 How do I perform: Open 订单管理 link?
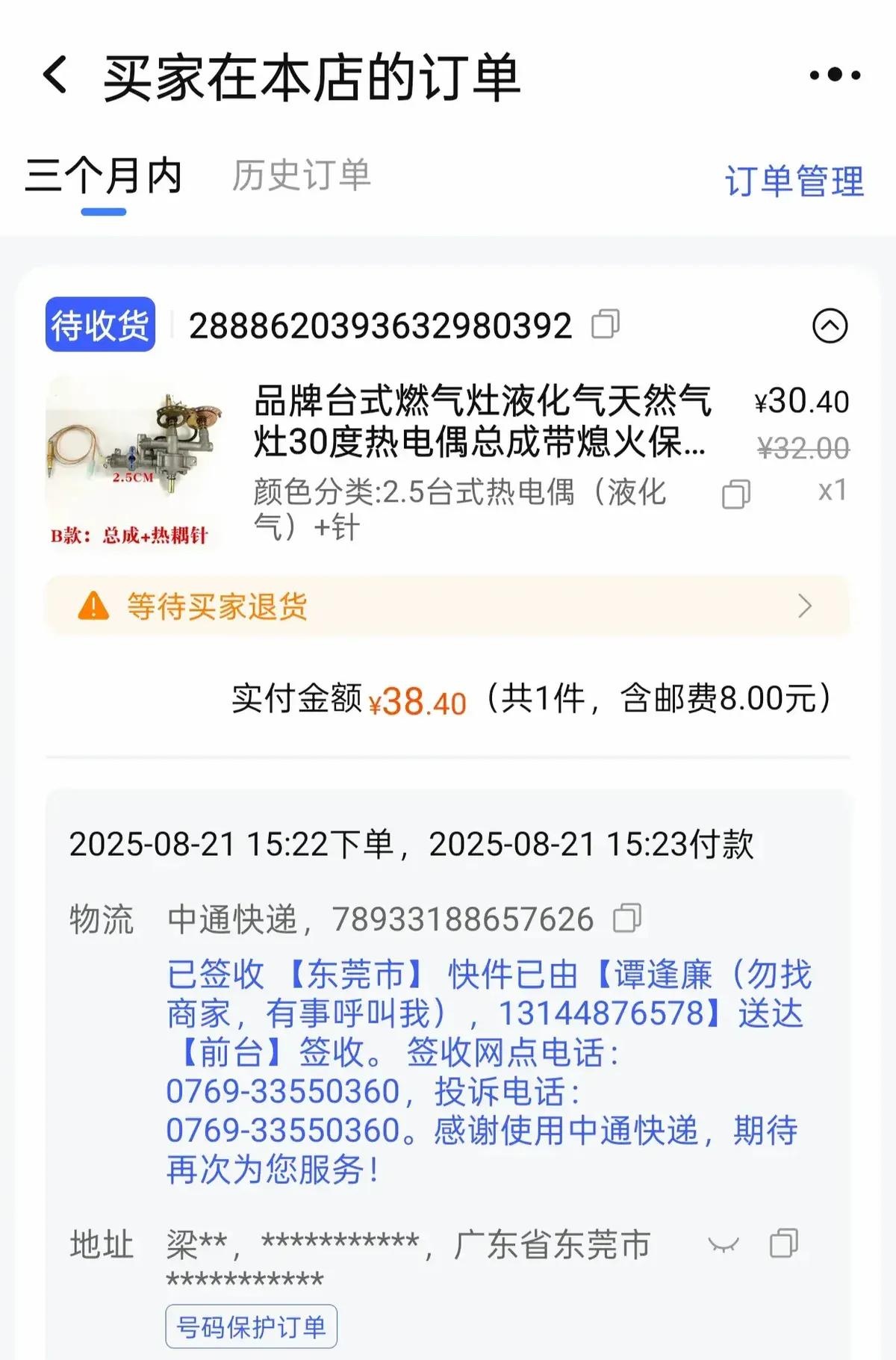794,181
